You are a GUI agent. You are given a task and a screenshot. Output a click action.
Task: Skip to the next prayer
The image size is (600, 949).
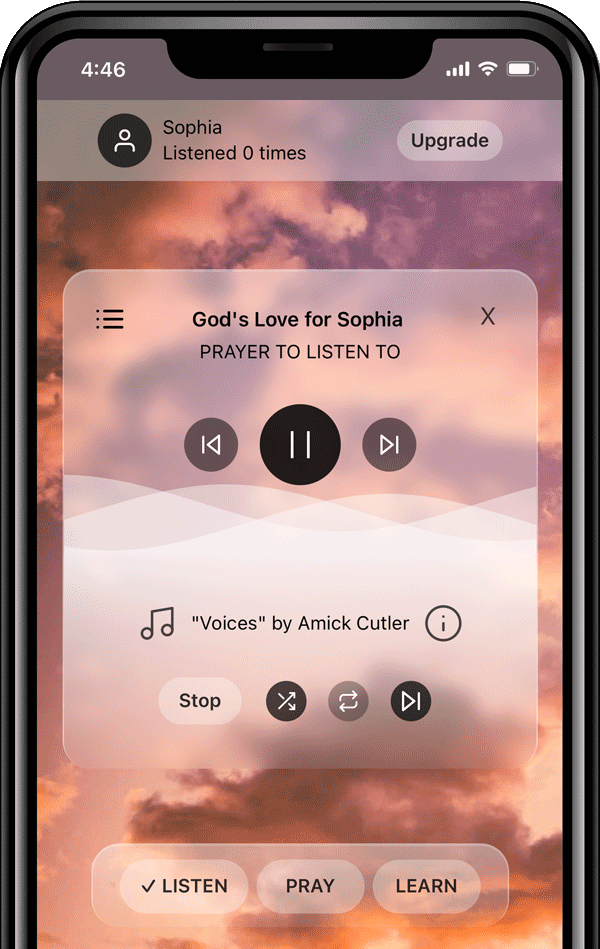[389, 445]
